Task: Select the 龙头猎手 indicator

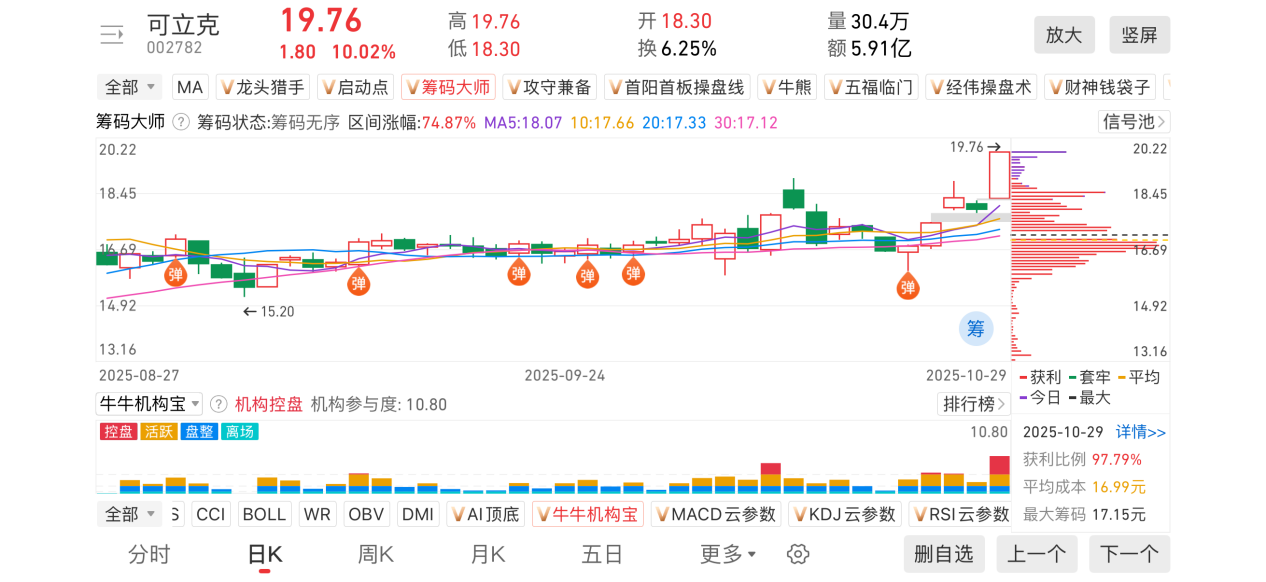Action: coord(264,87)
